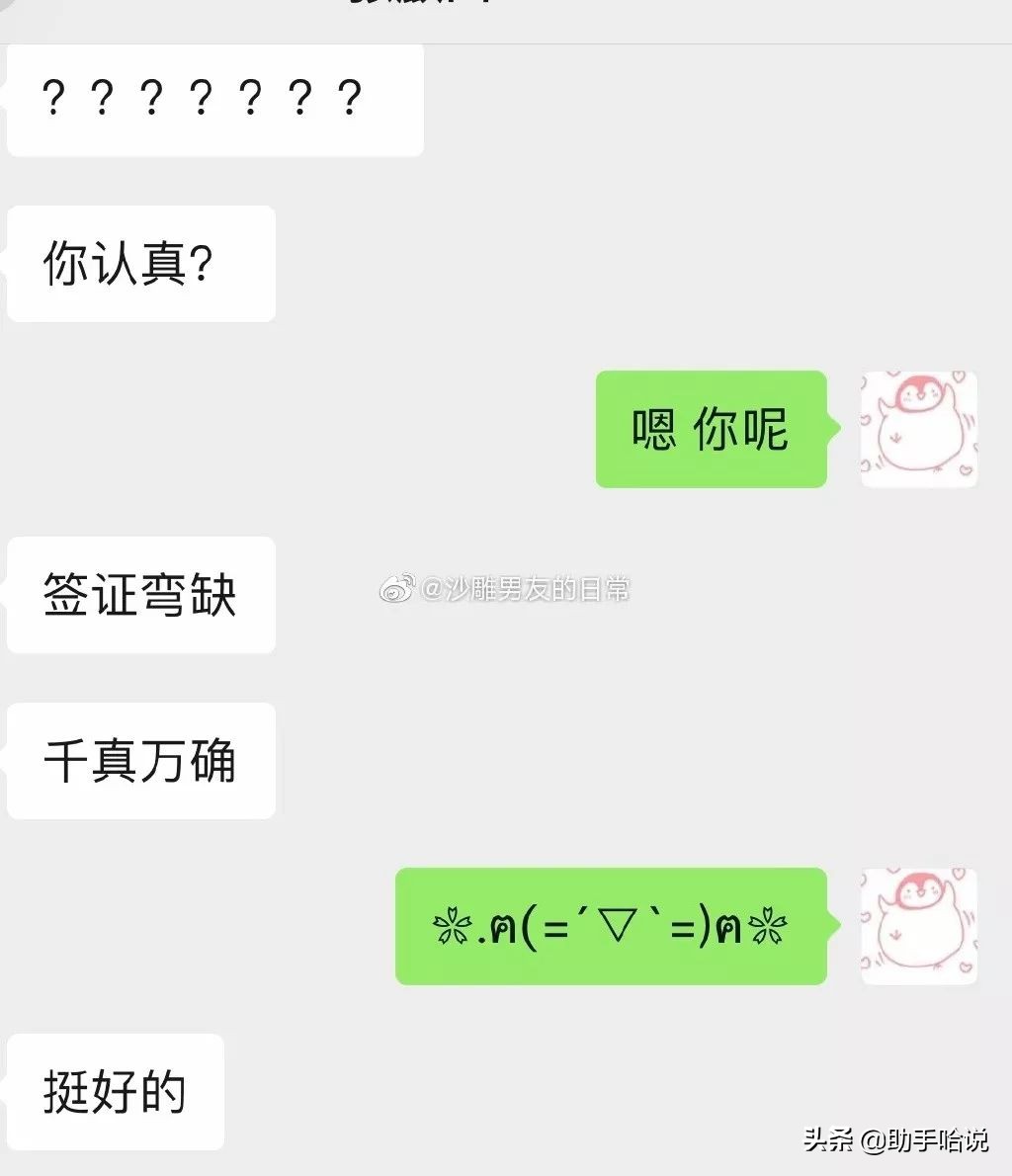1012x1176 pixels.
Task: Click the green "嗯 你呢" reply bubble
Action: pyautogui.click(x=710, y=429)
